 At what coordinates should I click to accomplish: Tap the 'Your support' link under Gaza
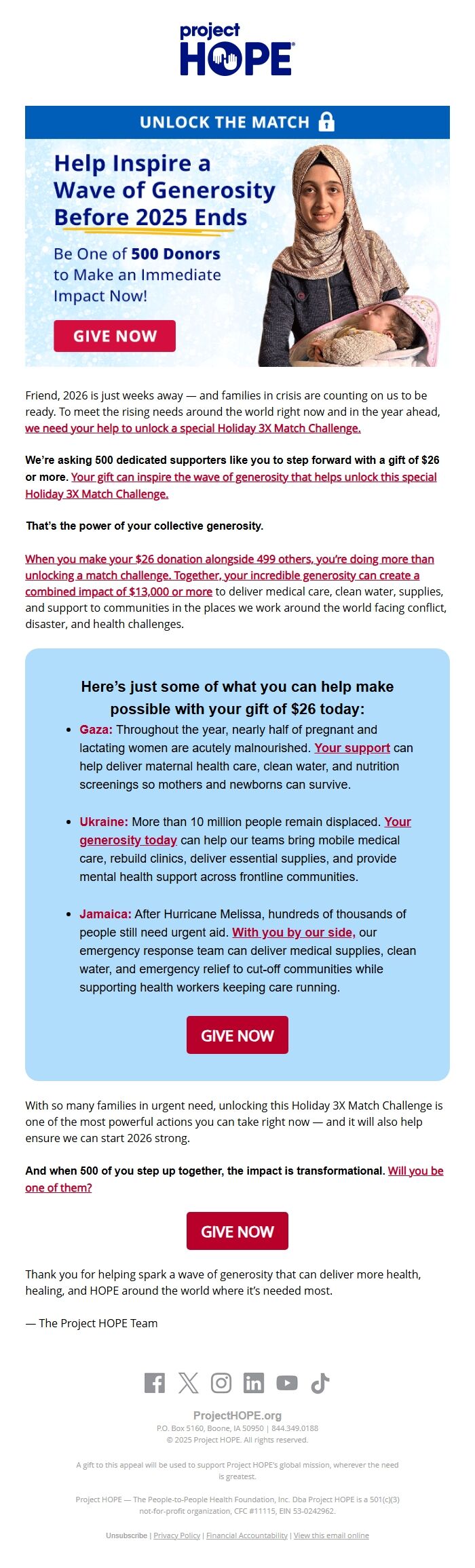point(351,747)
